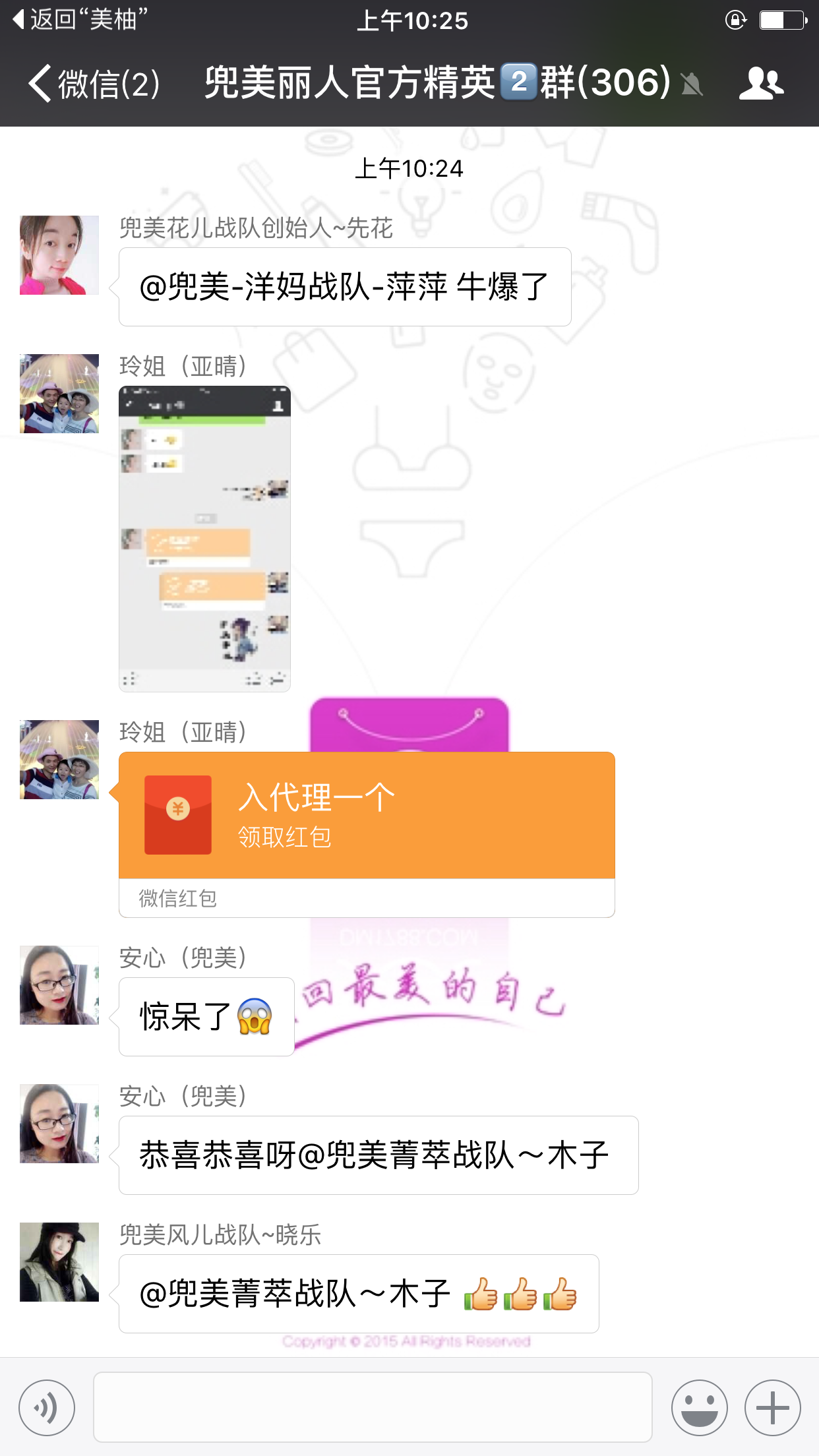Switch to voice message input
The image size is (819, 1456).
coord(47,1407)
